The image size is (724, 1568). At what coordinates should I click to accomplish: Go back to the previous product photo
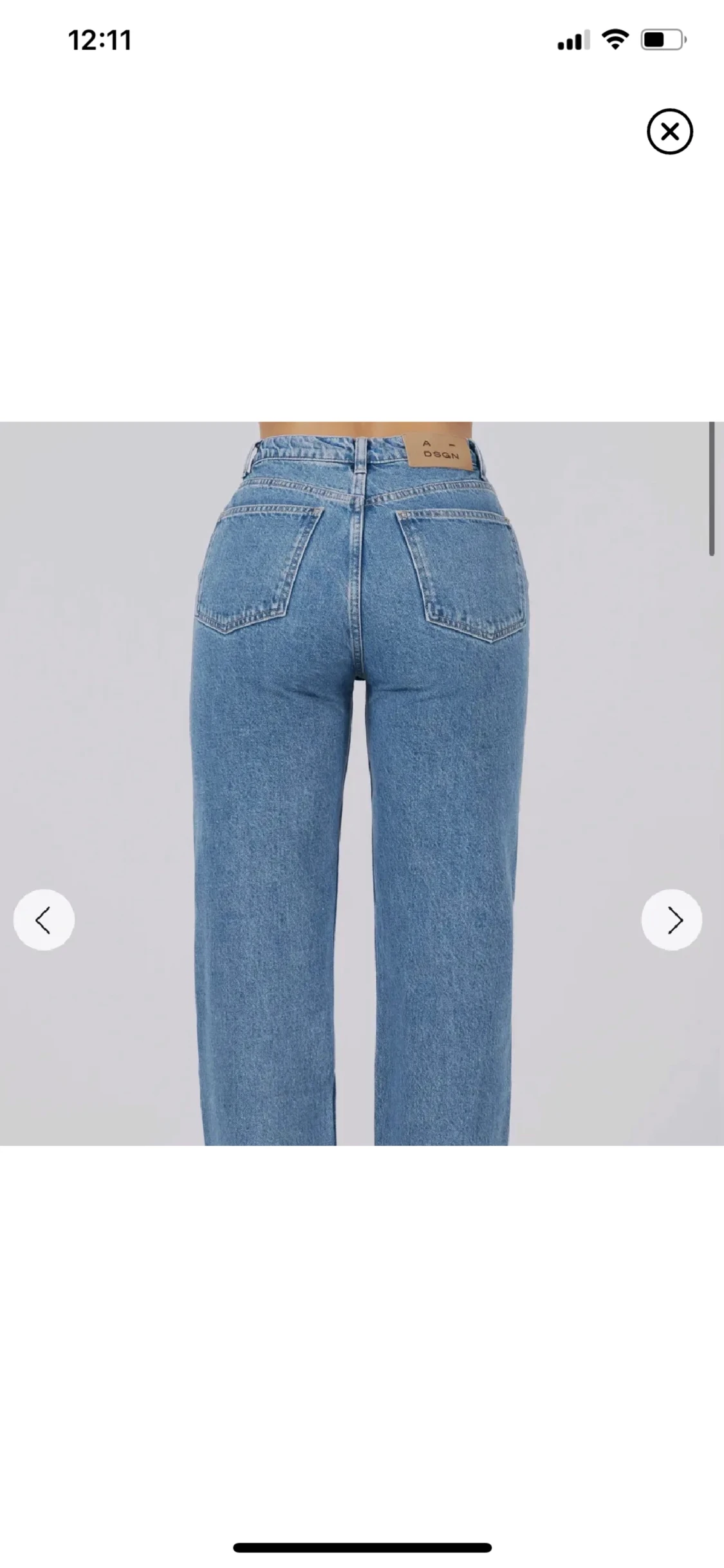(x=43, y=920)
